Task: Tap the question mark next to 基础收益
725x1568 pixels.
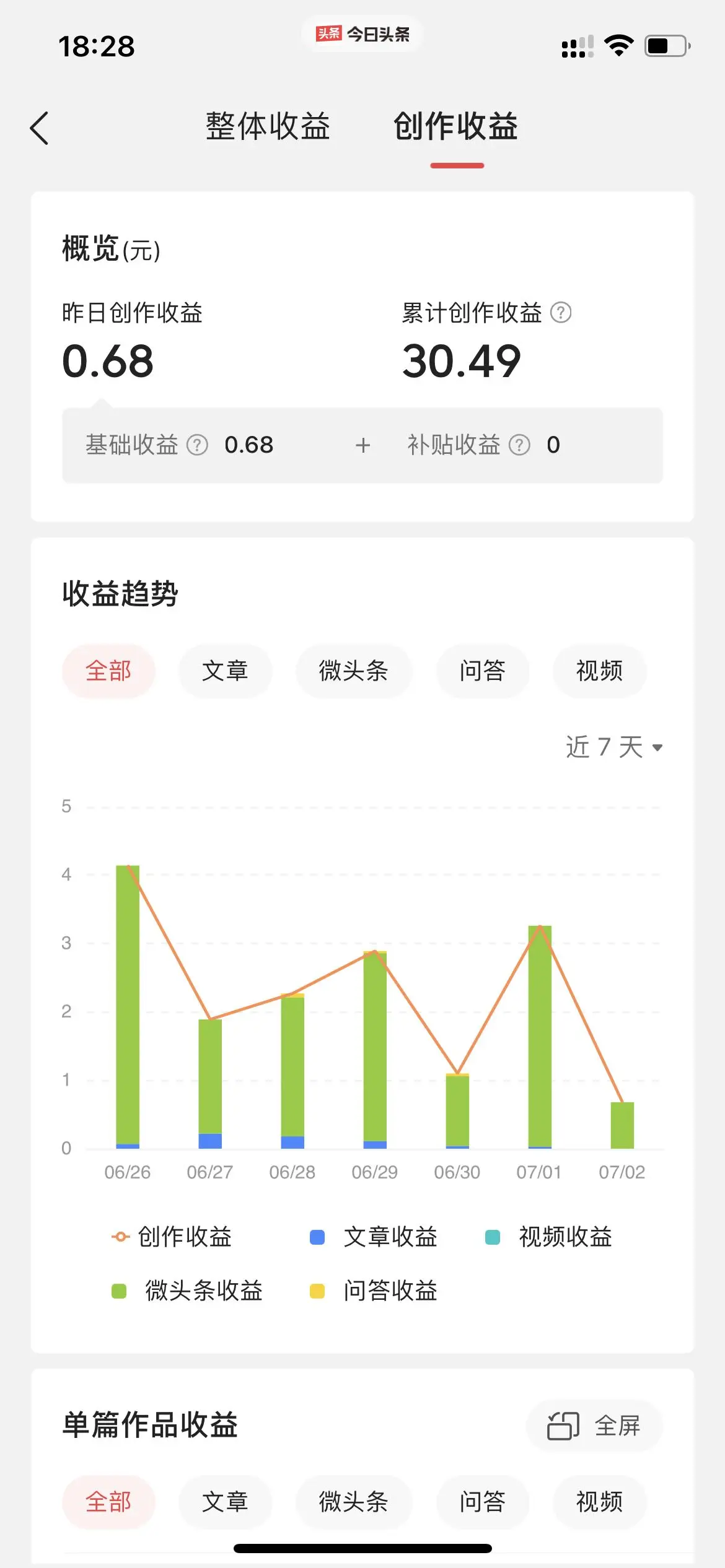Action: coord(197,445)
